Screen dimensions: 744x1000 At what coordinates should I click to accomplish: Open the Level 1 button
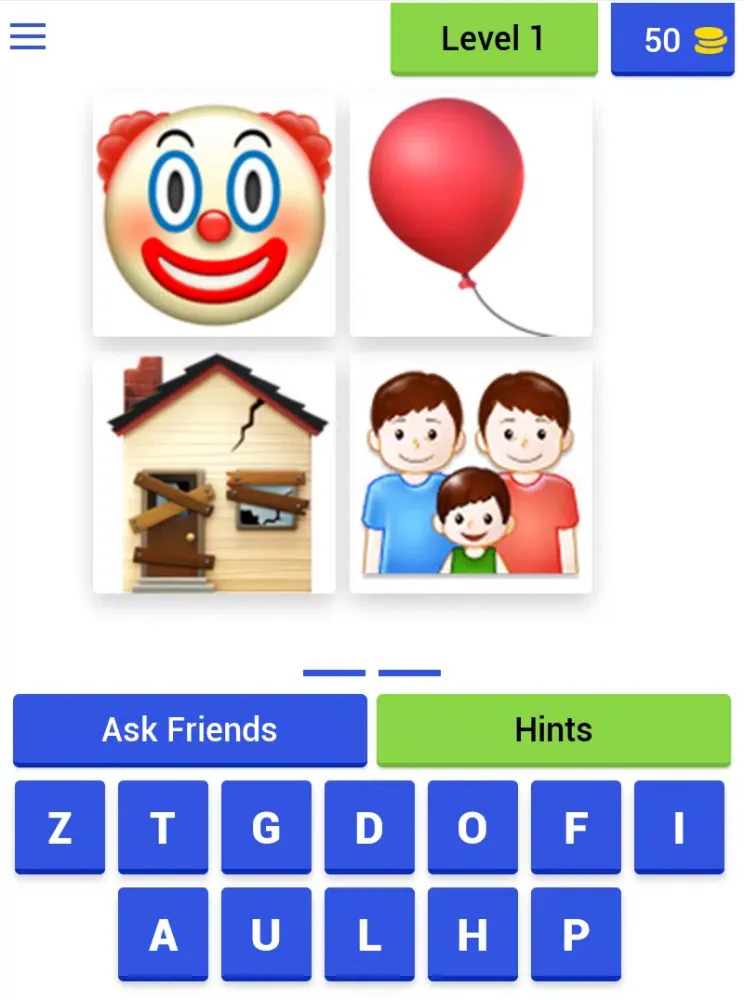coord(494,39)
